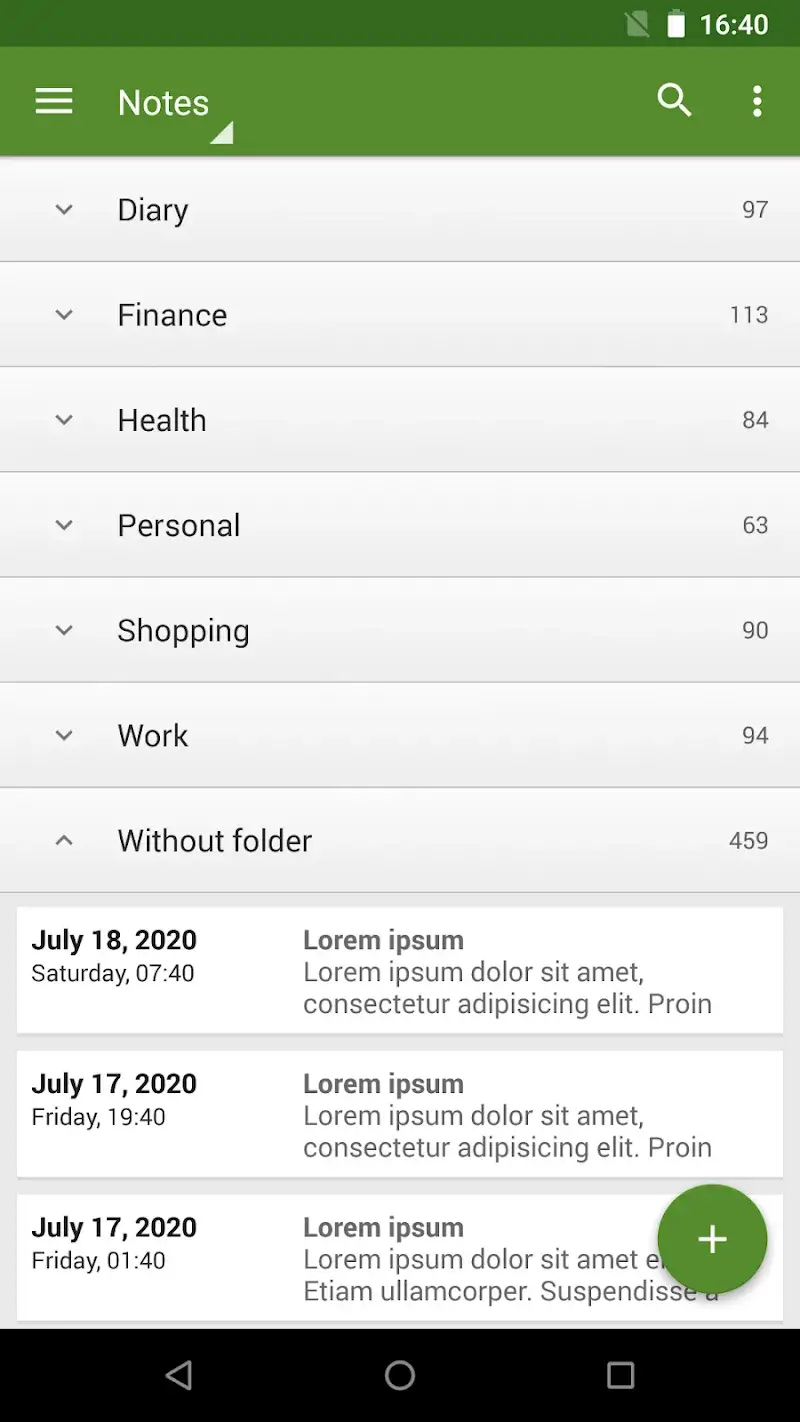The image size is (800, 1422).
Task: Open the overflow options menu
Action: [757, 101]
